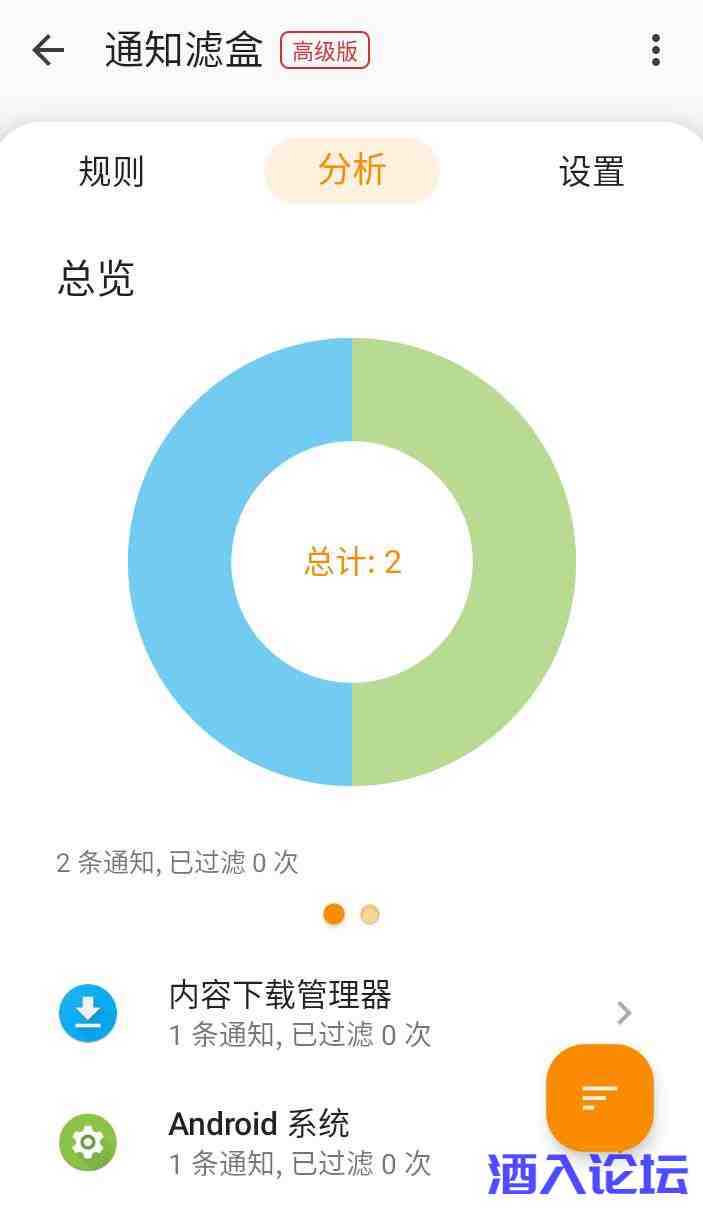Viewport: 703px width, 1209px height.
Task: Go back using the arrow icon
Action: 48,50
